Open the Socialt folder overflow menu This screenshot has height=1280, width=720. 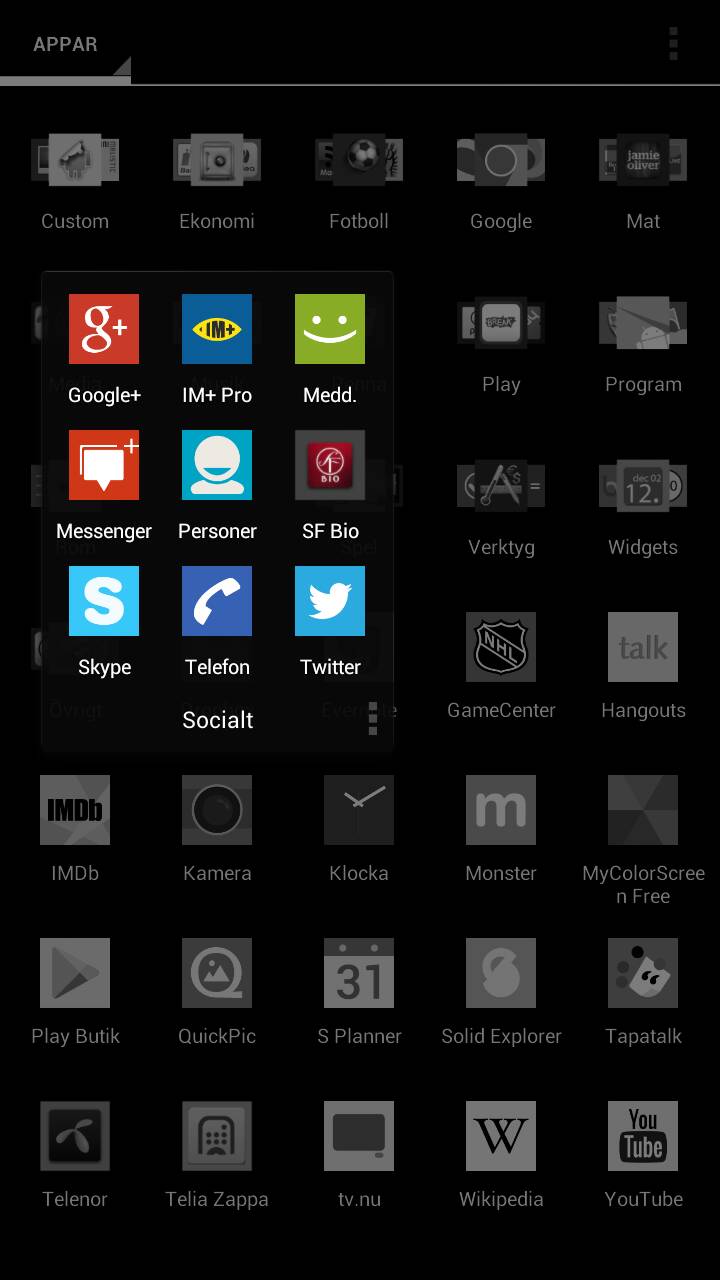point(373,718)
